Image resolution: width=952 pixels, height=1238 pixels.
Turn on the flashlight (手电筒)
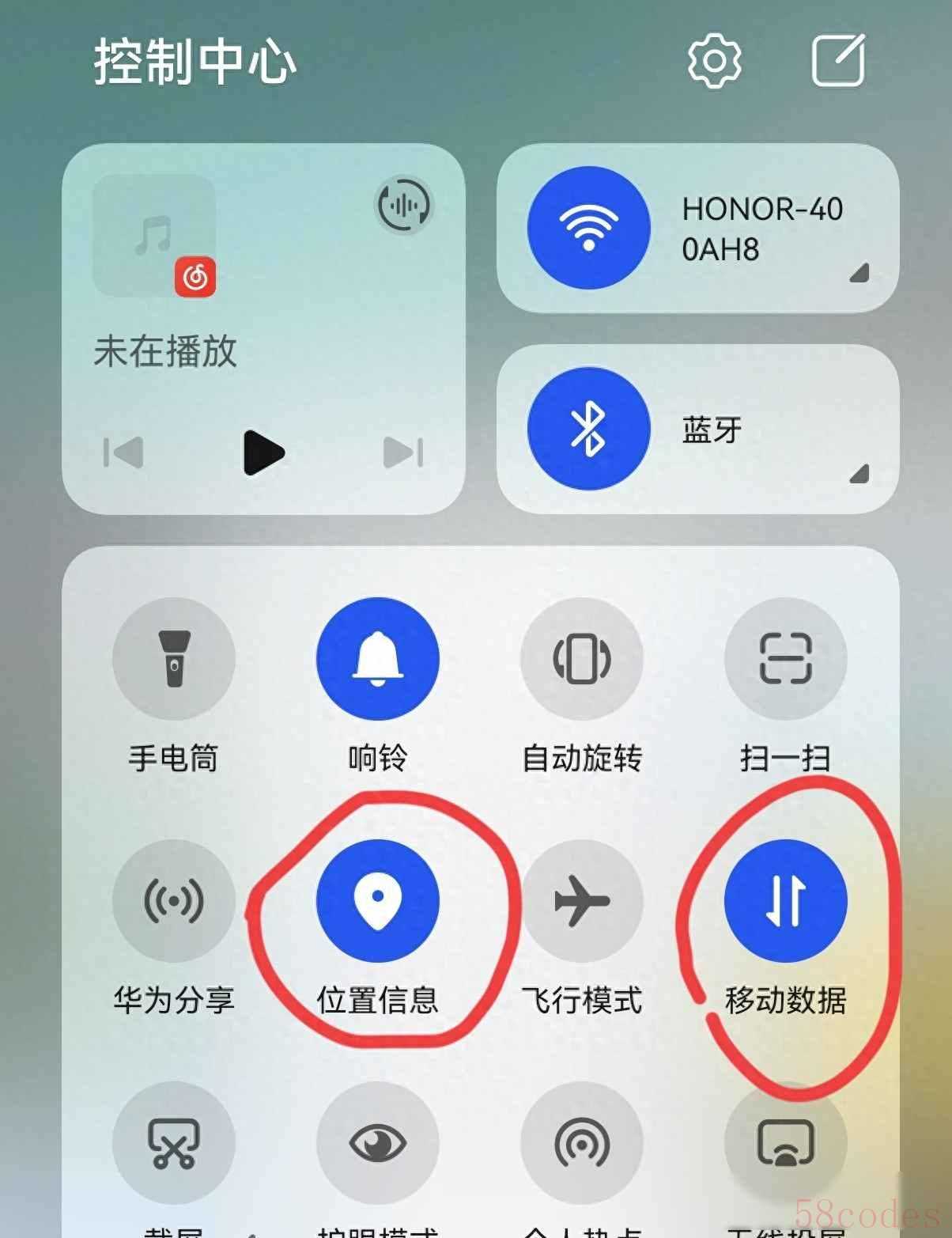click(x=174, y=659)
